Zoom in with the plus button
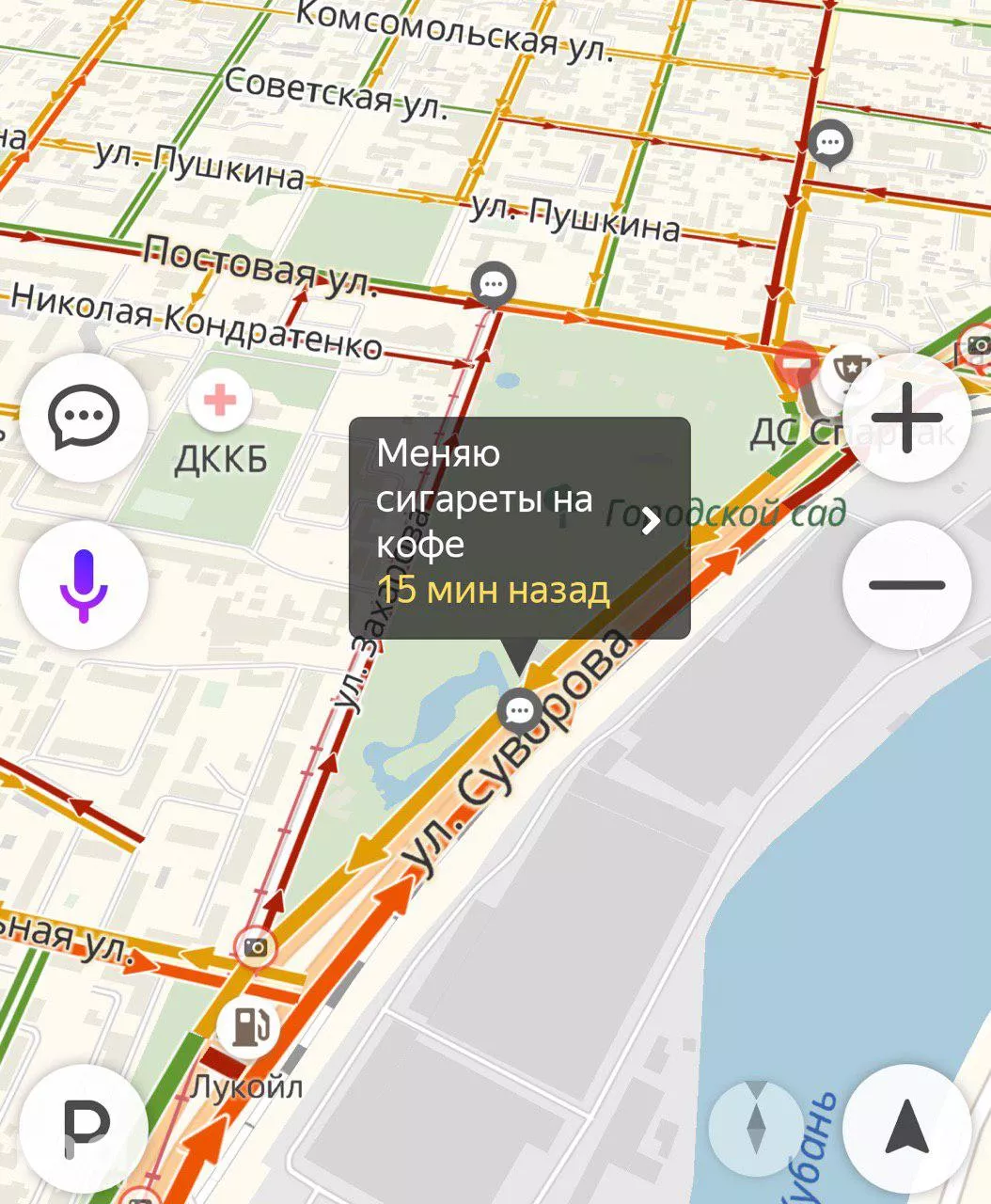 [x=906, y=418]
